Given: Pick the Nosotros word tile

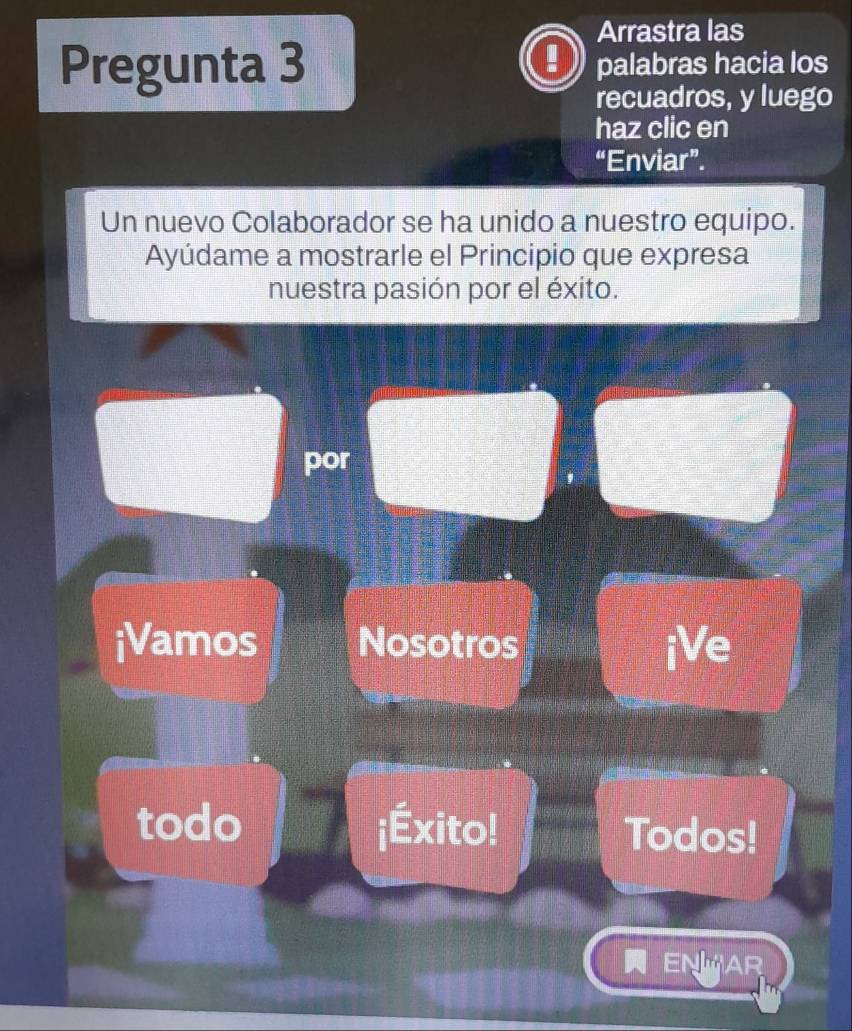Looking at the screenshot, I should (x=439, y=643).
